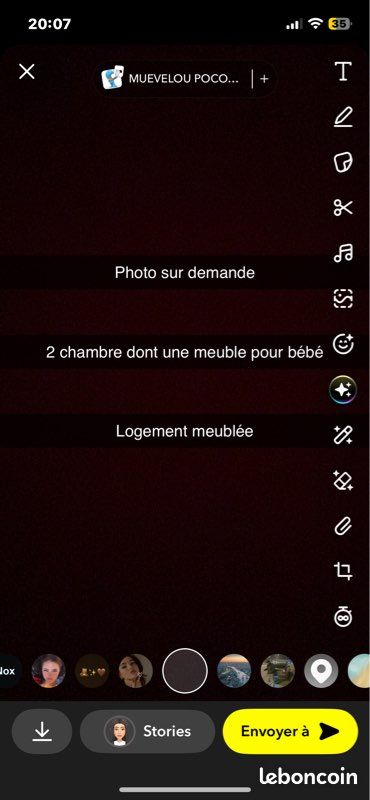Edit the 'Logement meublée' text caption
This screenshot has width=370, height=800.
click(185, 431)
